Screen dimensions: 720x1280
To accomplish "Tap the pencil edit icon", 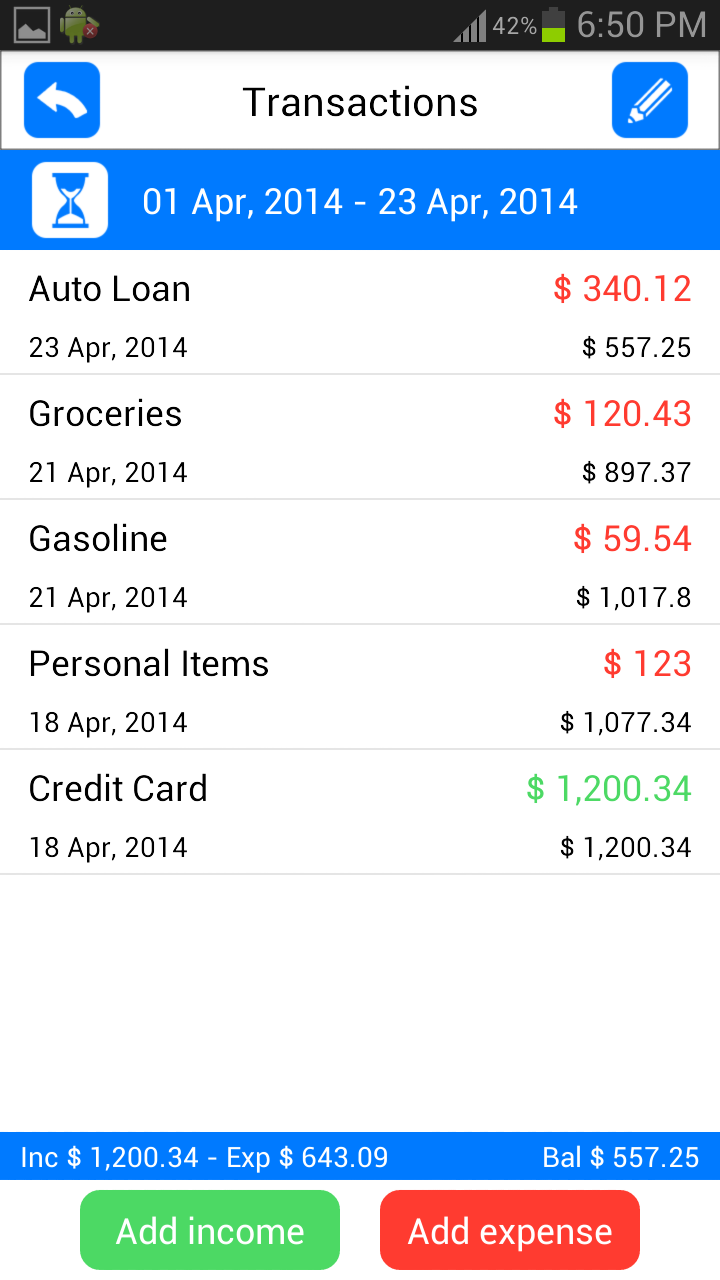I will 650,100.
